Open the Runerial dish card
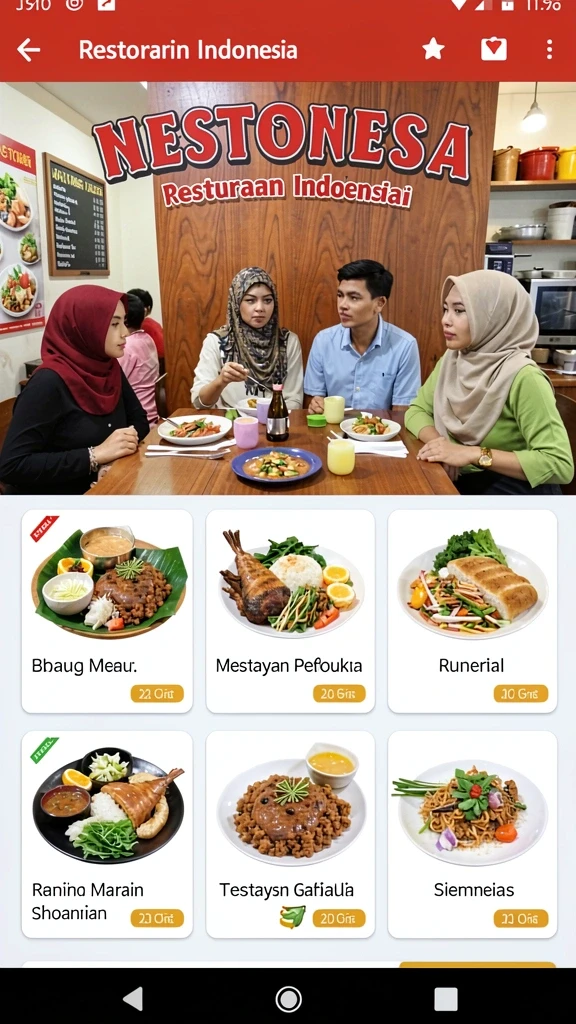This screenshot has width=576, height=1024. click(x=472, y=611)
